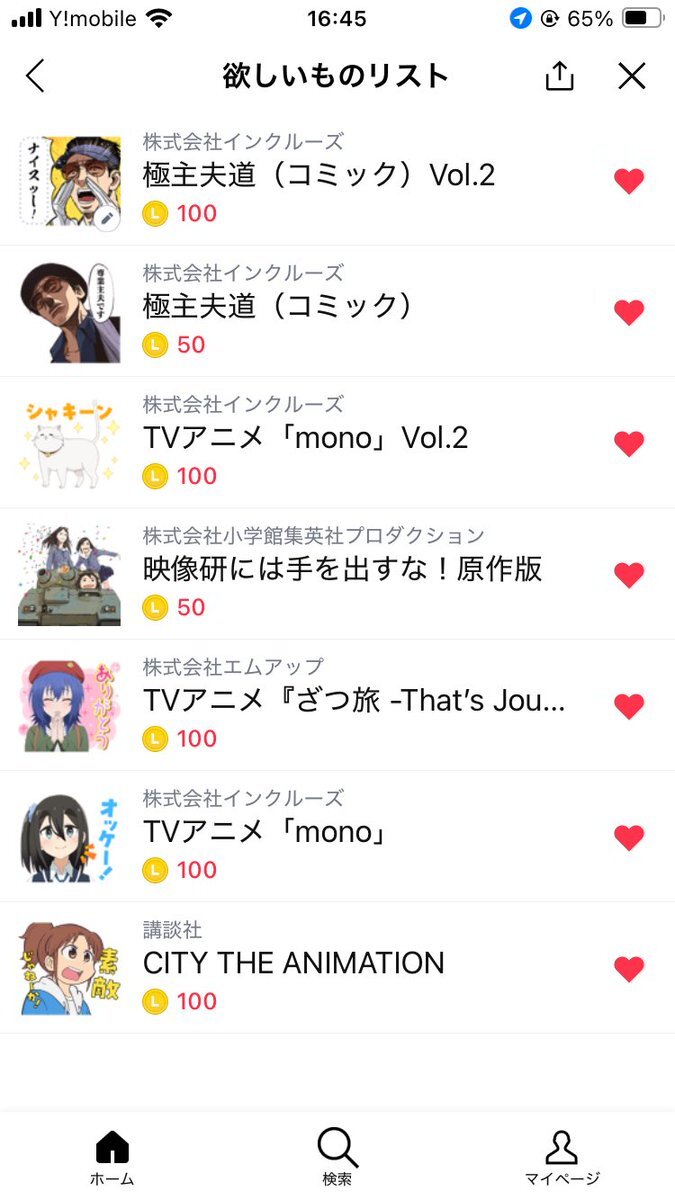Open 極主夫道（コミック）50-coin sticker set
Image resolution: width=675 pixels, height=1200 pixels.
pyautogui.click(x=278, y=307)
